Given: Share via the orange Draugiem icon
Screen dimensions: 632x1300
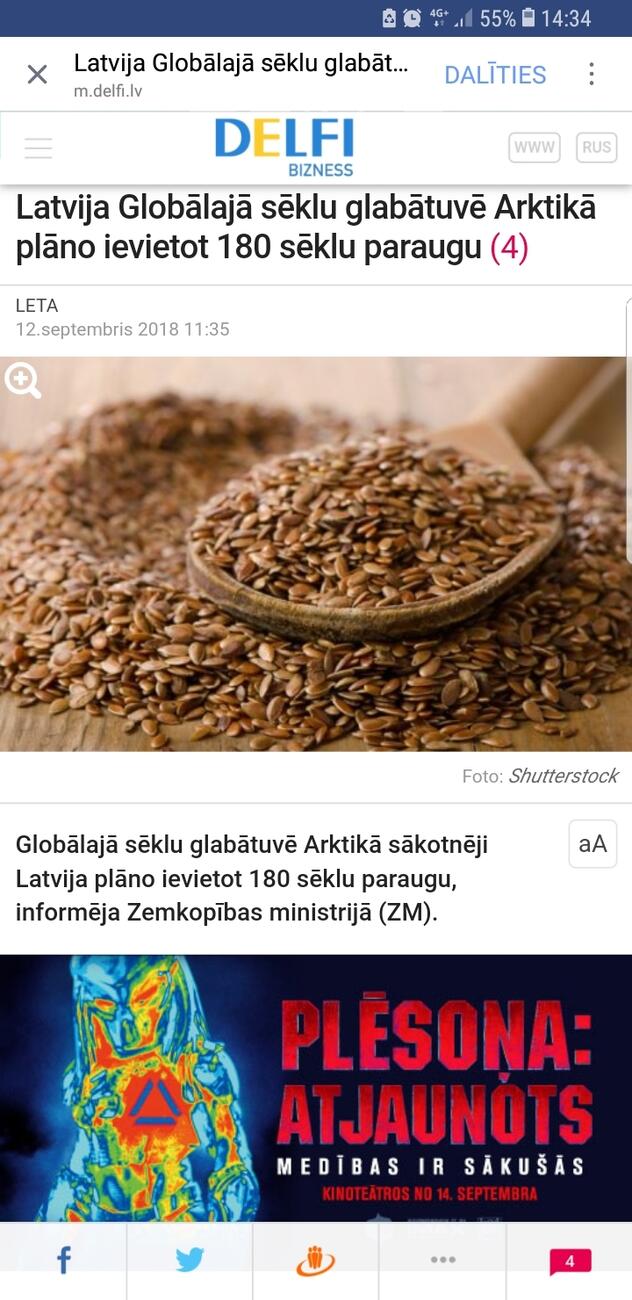Looking at the screenshot, I should click(x=316, y=1260).
